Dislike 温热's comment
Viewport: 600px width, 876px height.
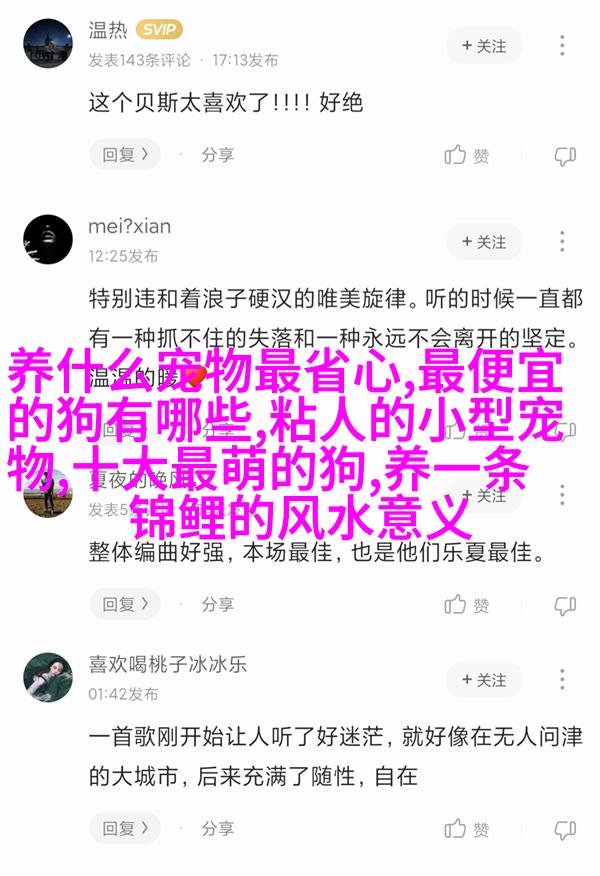click(565, 155)
